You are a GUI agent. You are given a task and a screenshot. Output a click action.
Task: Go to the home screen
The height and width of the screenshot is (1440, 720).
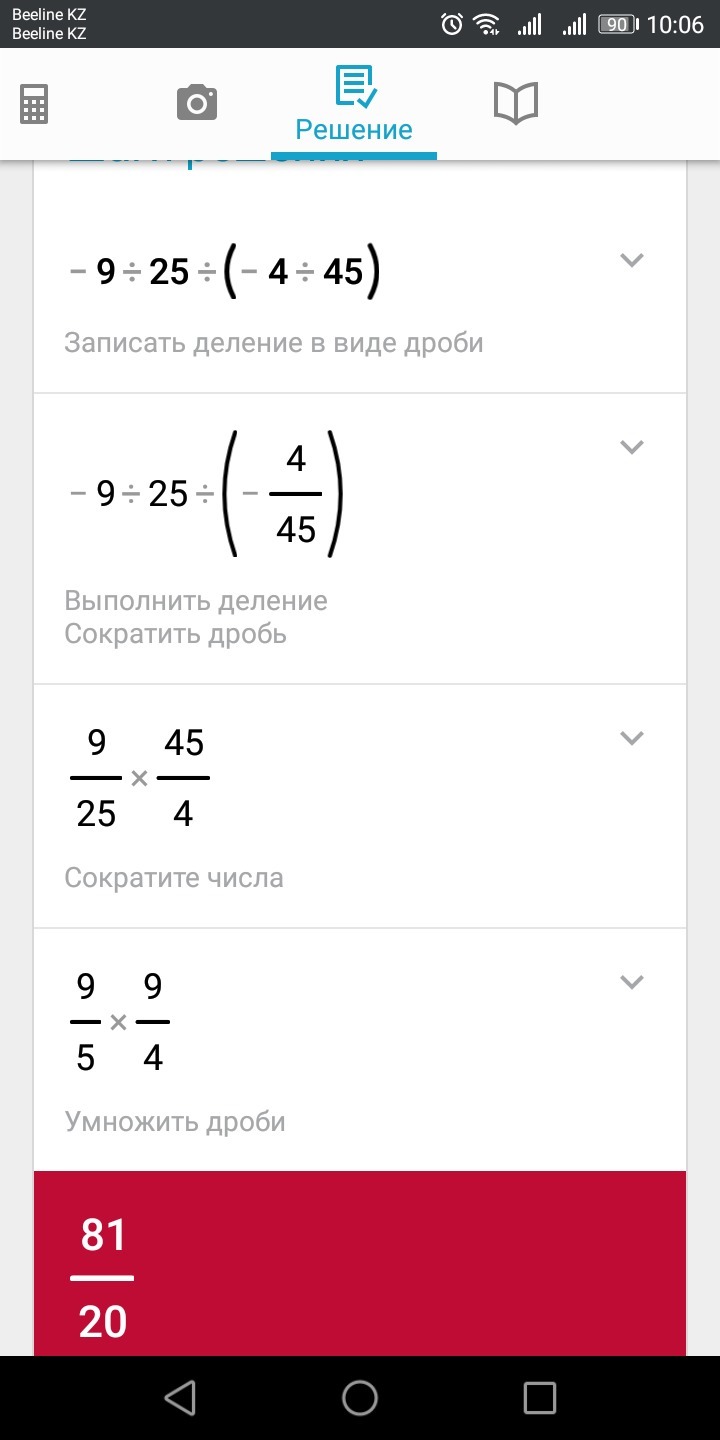click(360, 1398)
